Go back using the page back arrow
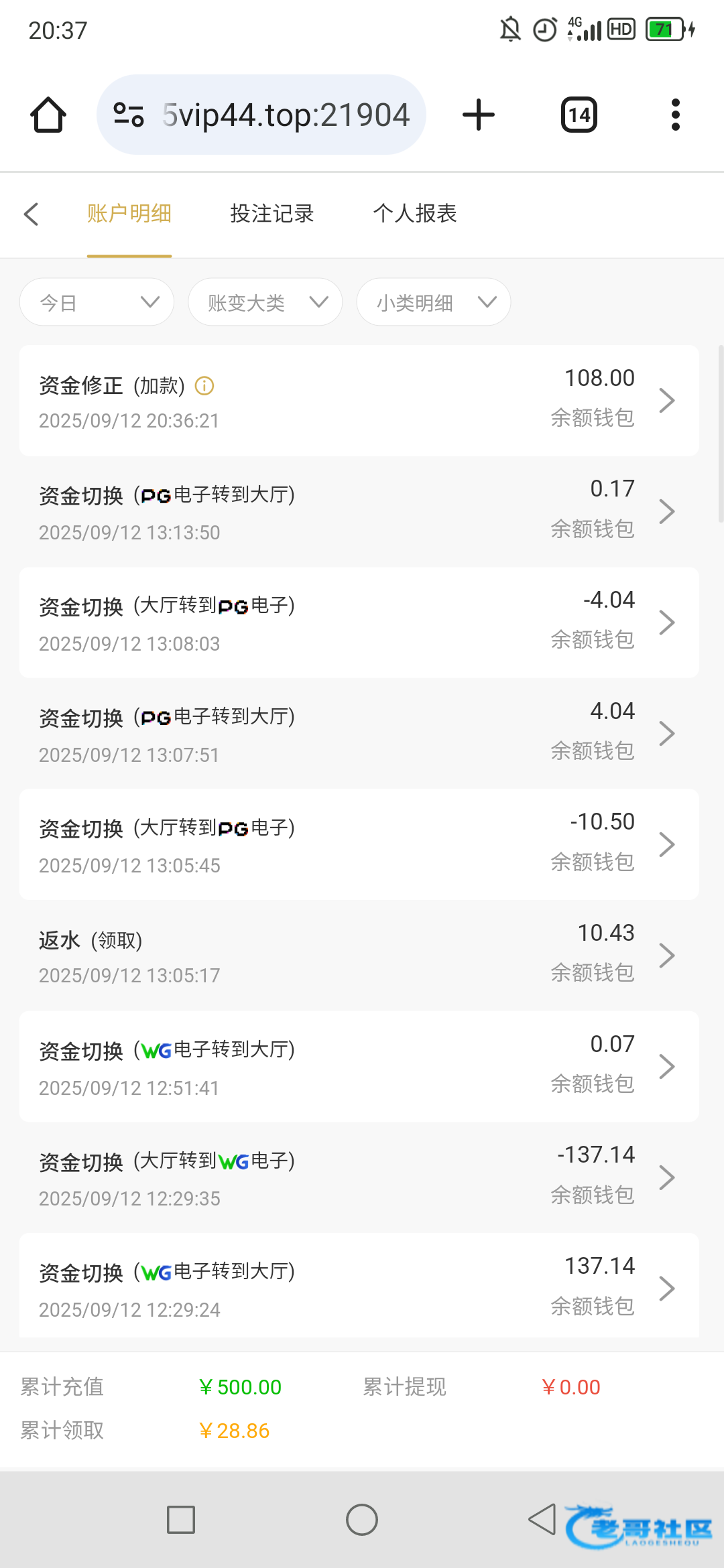 pos(31,214)
